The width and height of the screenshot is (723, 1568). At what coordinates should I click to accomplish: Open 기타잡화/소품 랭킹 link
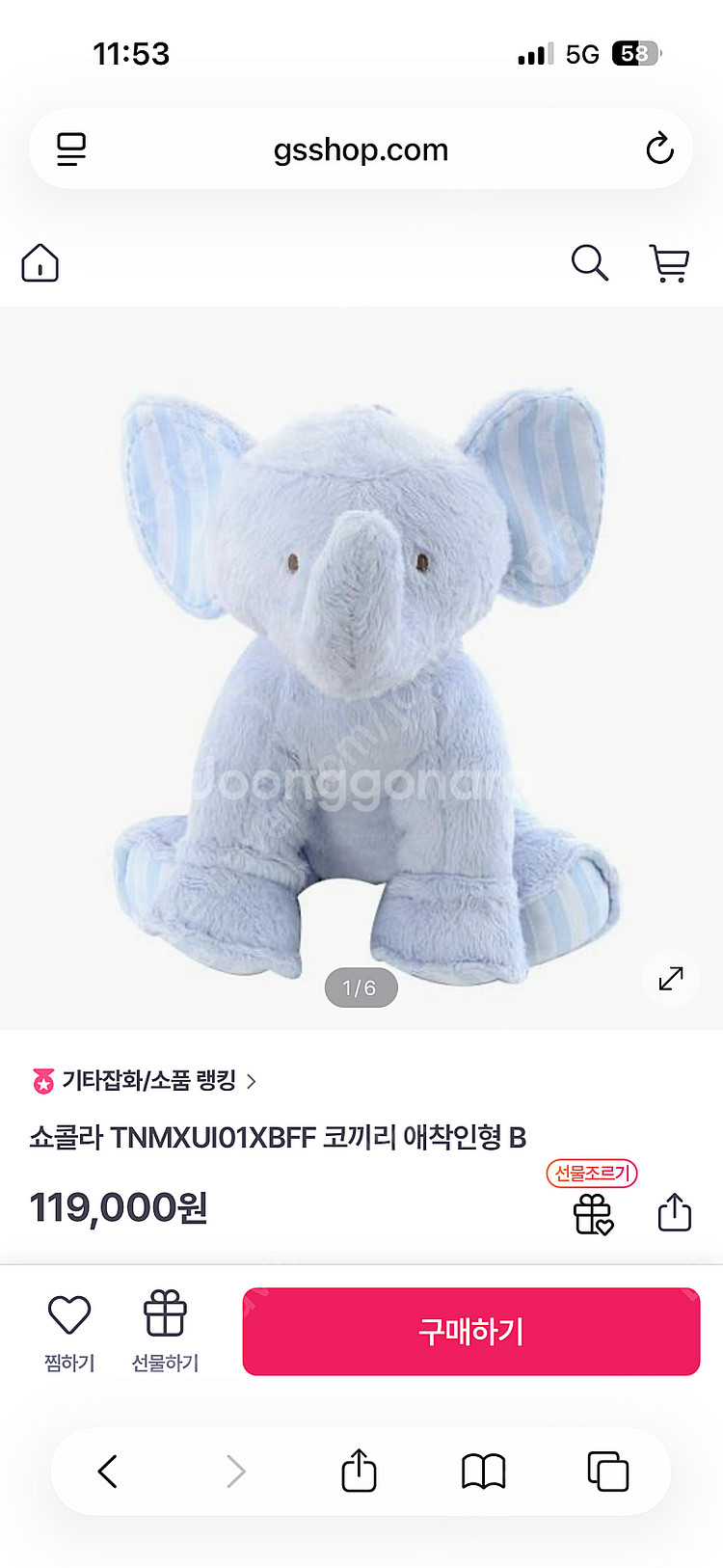[147, 1081]
